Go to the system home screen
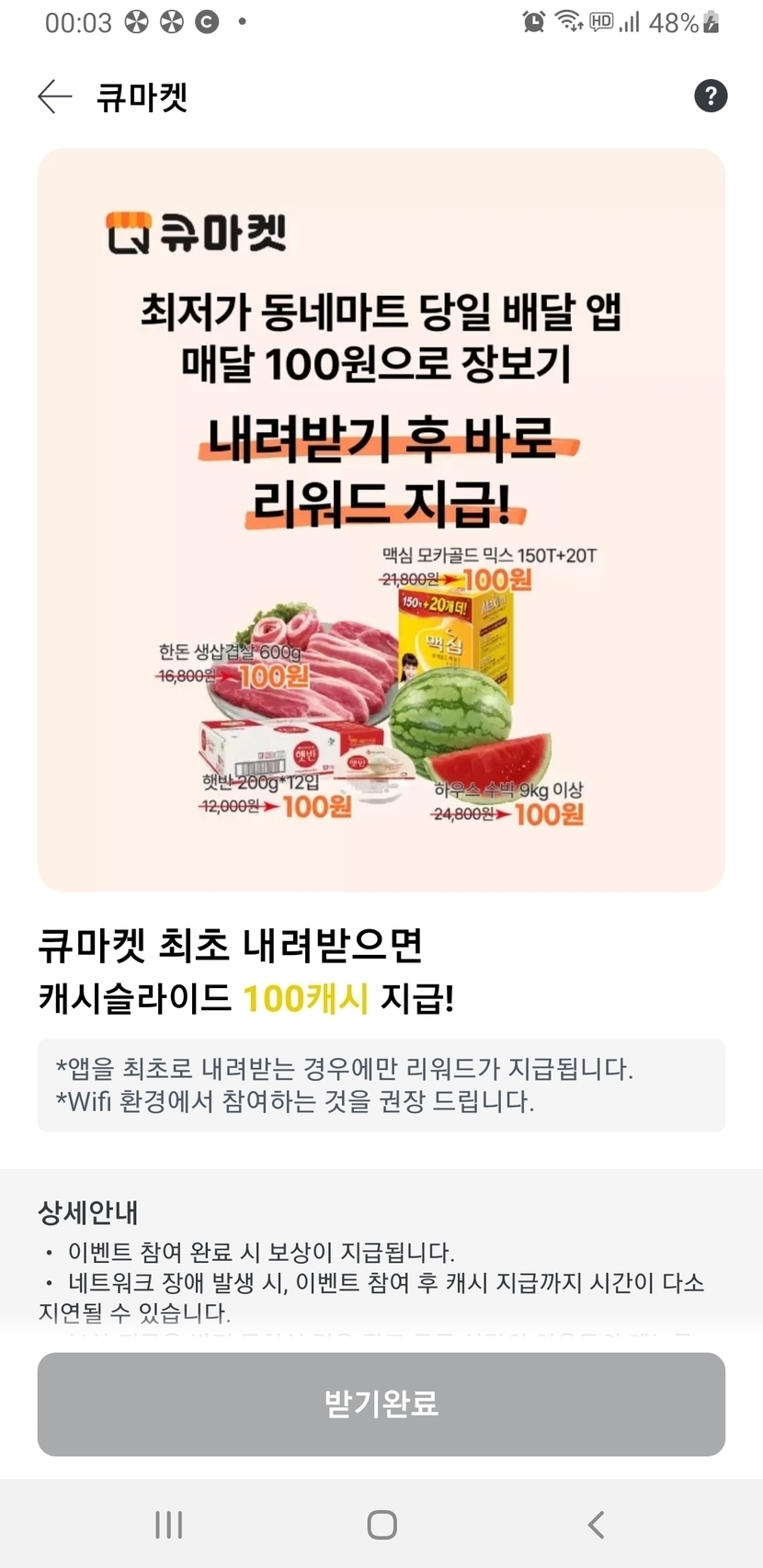Viewport: 763px width, 1568px height. pos(381,1525)
